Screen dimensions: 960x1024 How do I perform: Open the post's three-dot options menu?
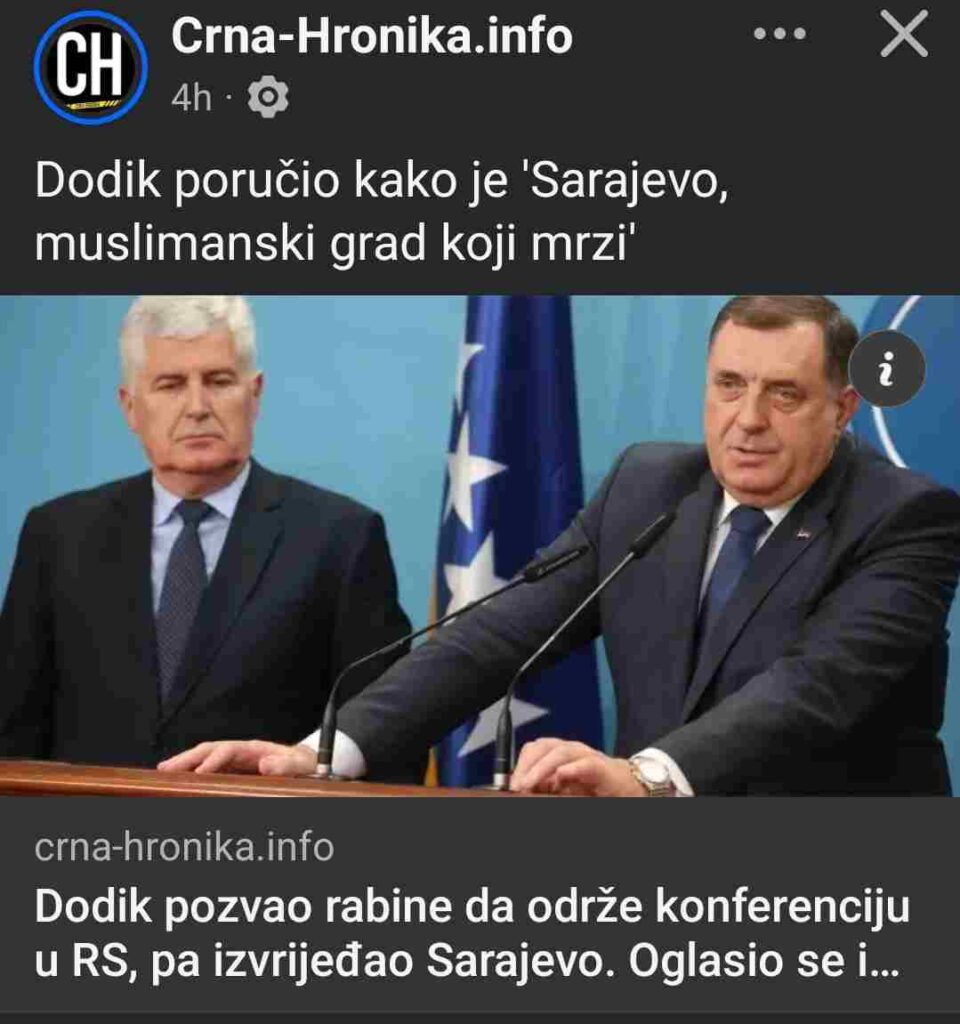click(780, 35)
